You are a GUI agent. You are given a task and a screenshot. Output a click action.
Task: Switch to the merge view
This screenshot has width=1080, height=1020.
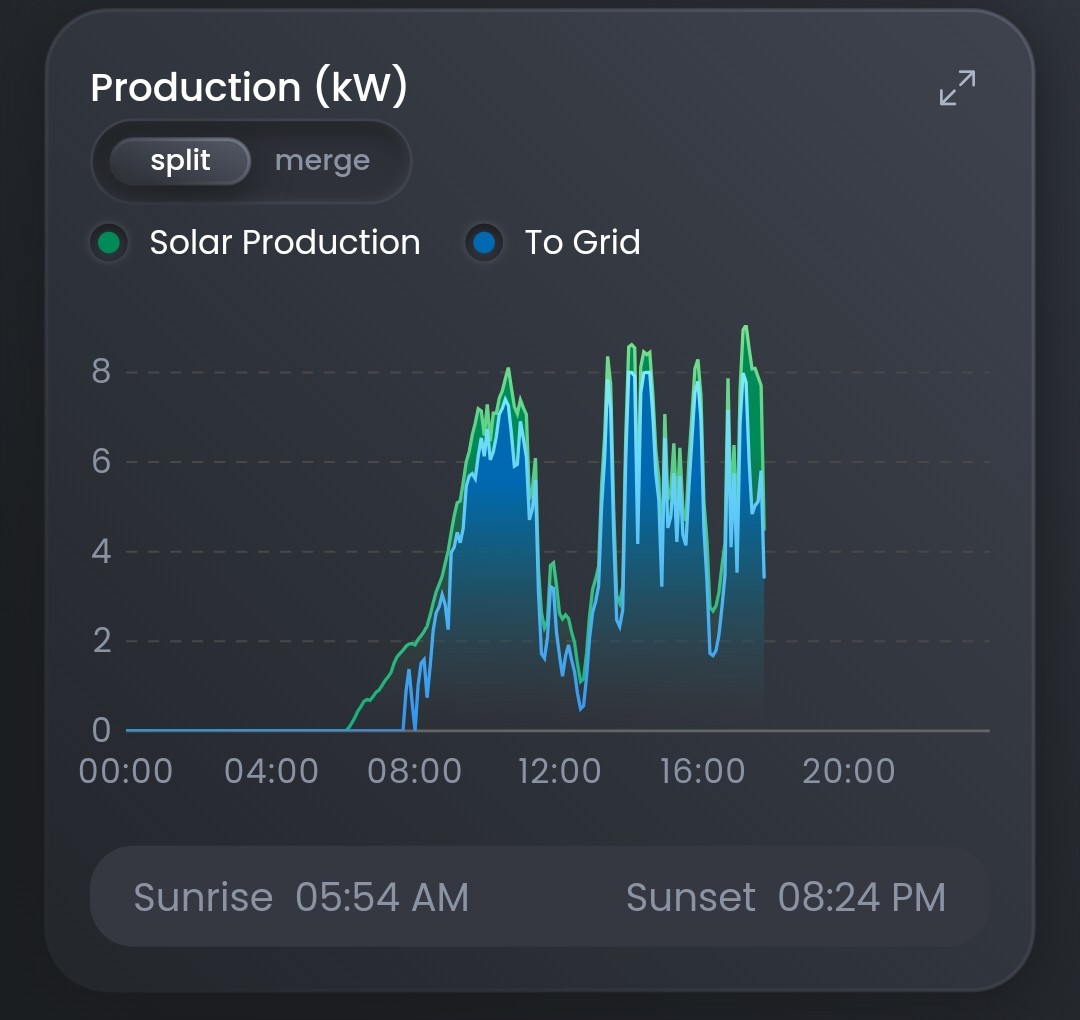pyautogui.click(x=322, y=161)
